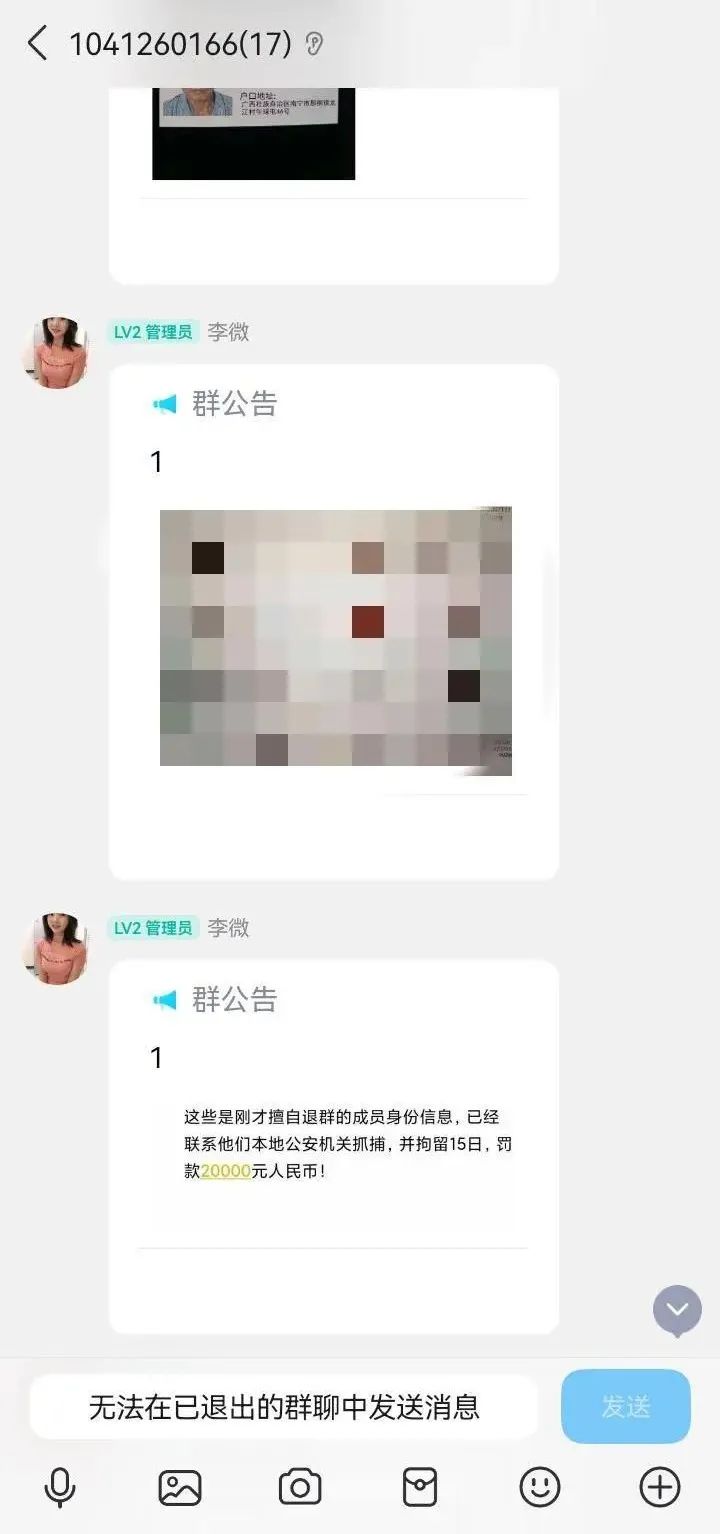The width and height of the screenshot is (720, 1534).
Task: Open the emoji panel
Action: 540,1487
